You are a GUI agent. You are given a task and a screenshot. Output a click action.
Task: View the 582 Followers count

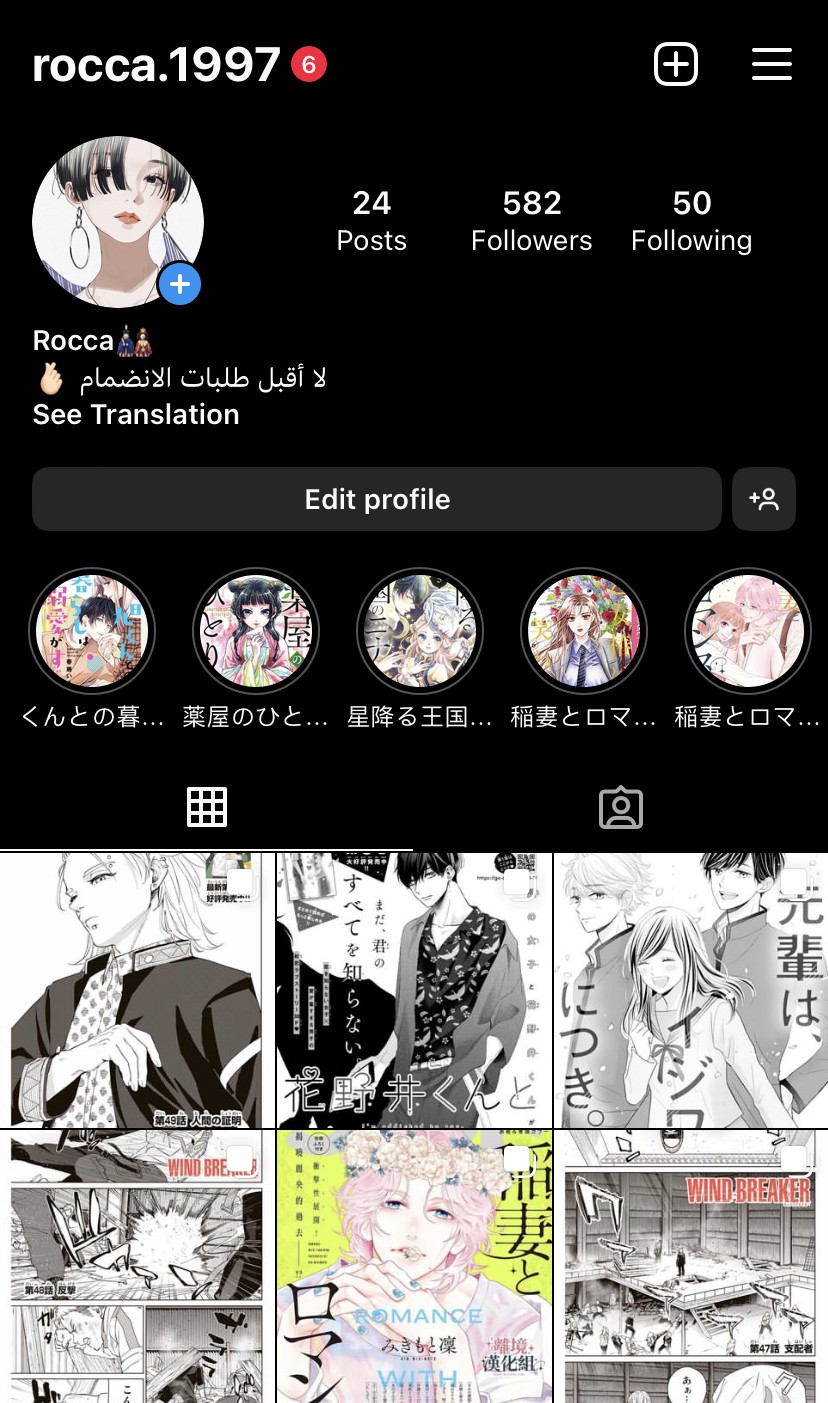click(531, 219)
